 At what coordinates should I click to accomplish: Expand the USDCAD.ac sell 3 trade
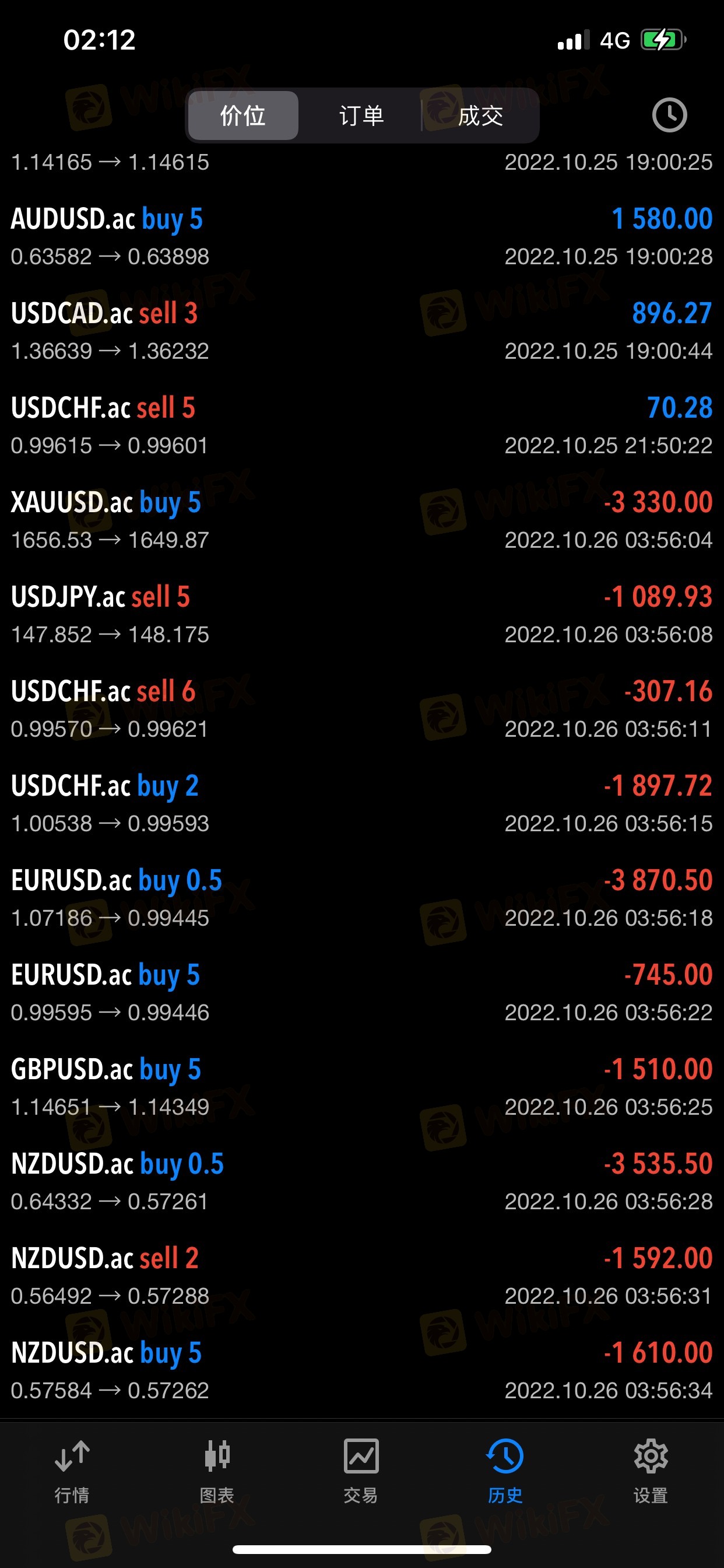click(x=362, y=331)
